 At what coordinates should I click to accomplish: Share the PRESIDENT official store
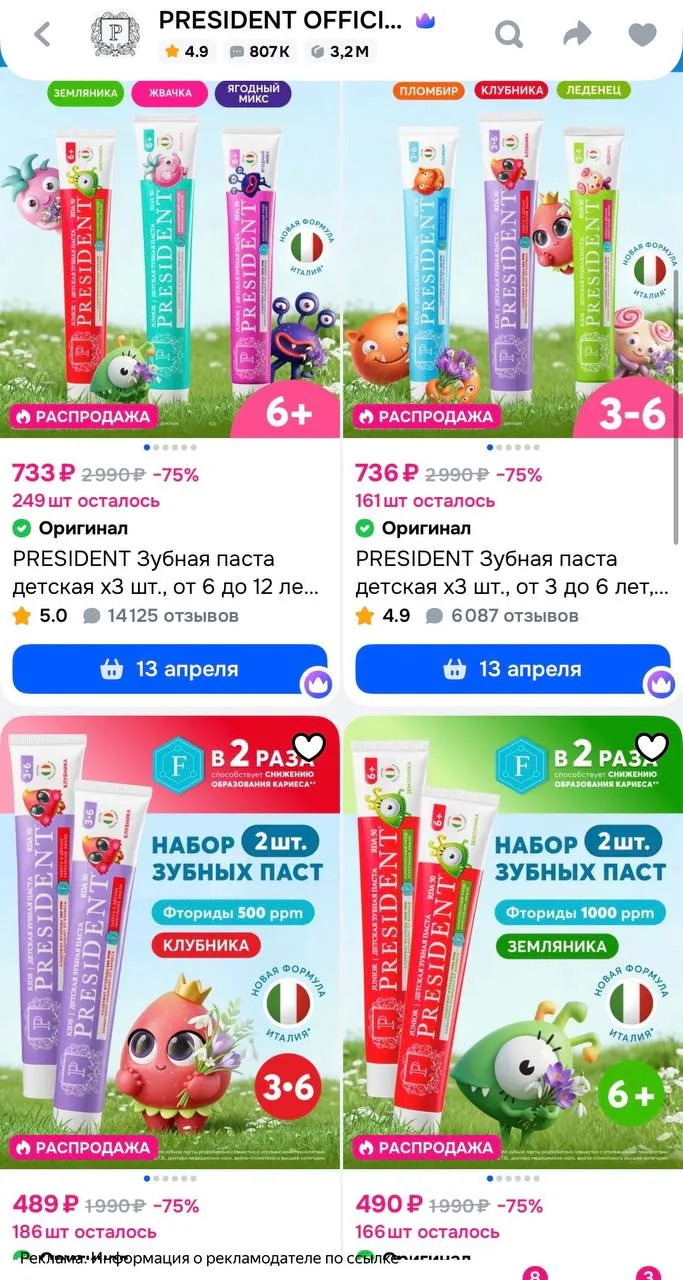(x=577, y=34)
